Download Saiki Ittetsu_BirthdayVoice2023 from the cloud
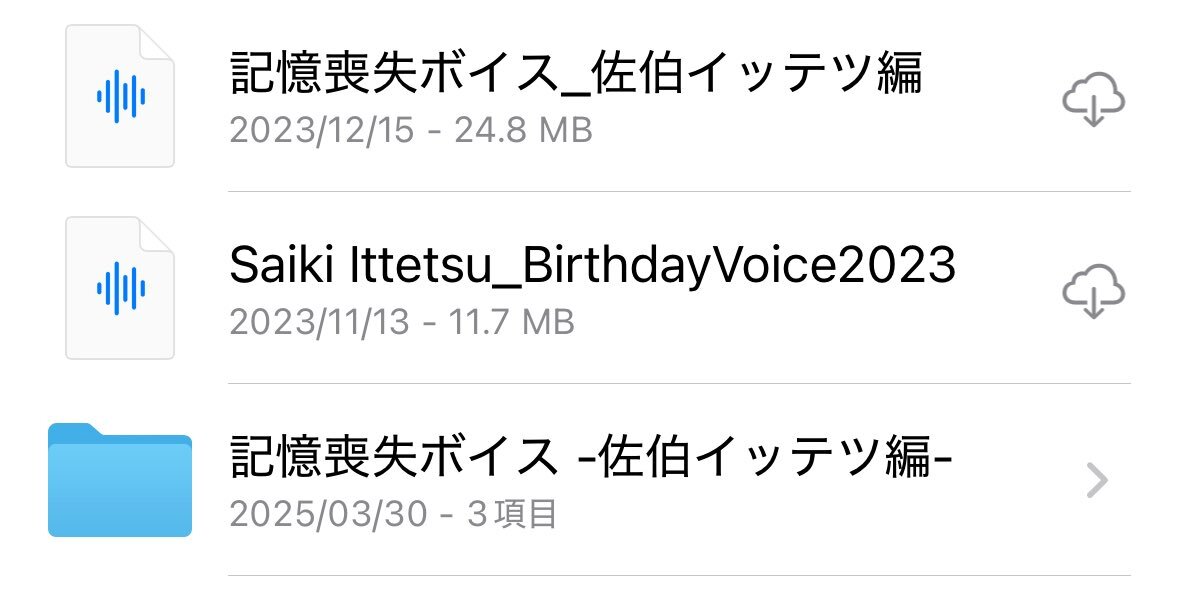1179x607 pixels. point(1093,291)
